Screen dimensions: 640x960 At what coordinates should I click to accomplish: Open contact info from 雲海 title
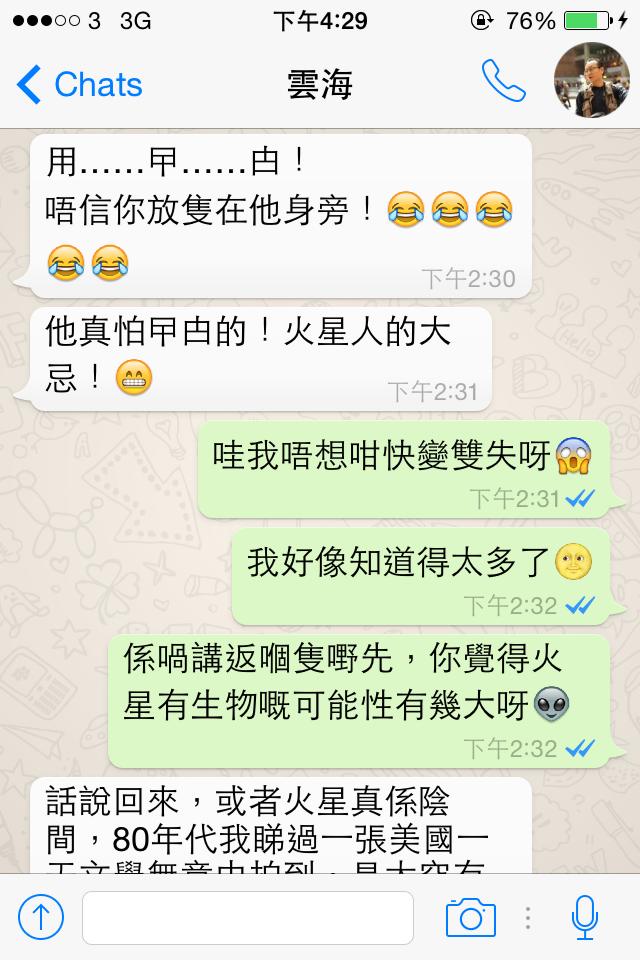(320, 85)
